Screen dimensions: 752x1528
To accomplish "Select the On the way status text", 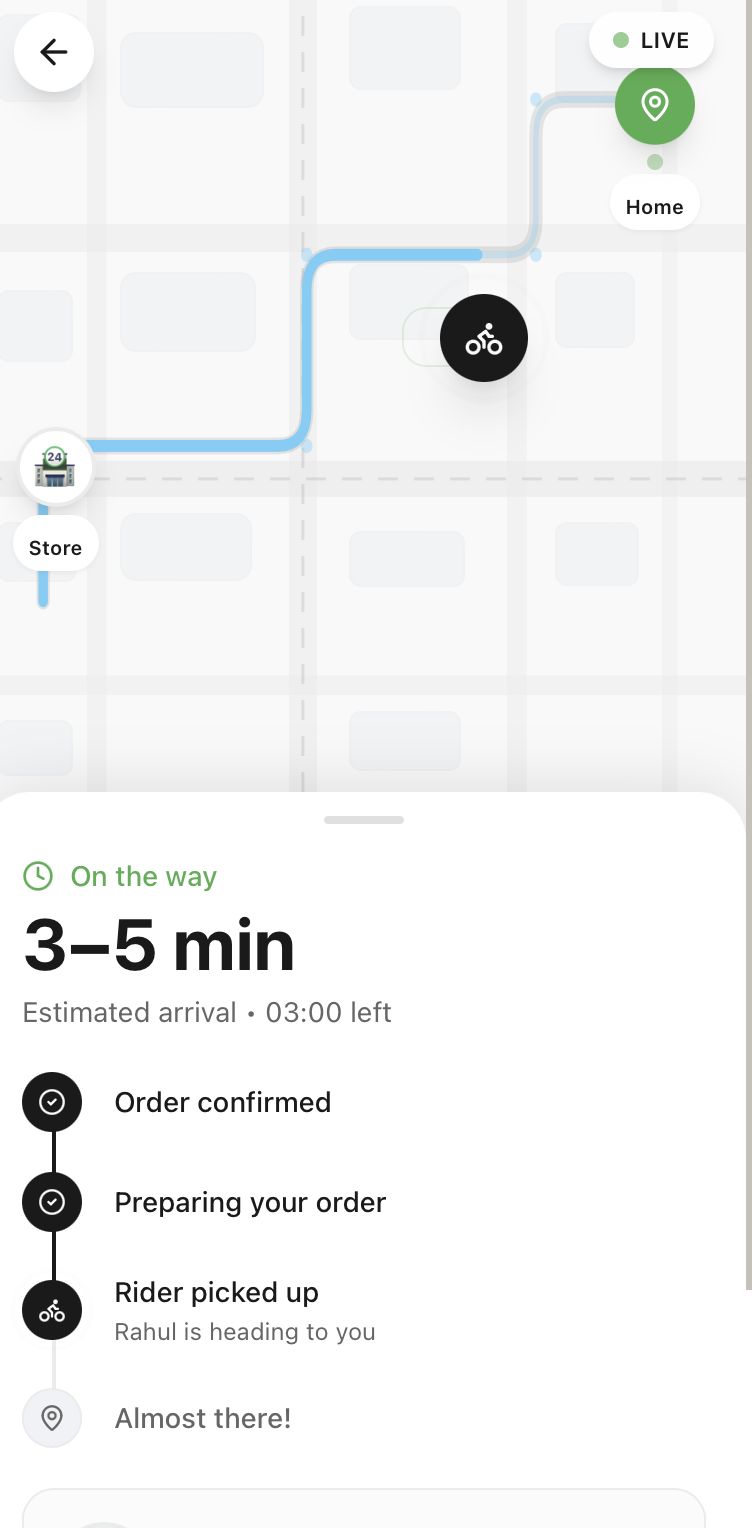I will pyautogui.click(x=143, y=876).
